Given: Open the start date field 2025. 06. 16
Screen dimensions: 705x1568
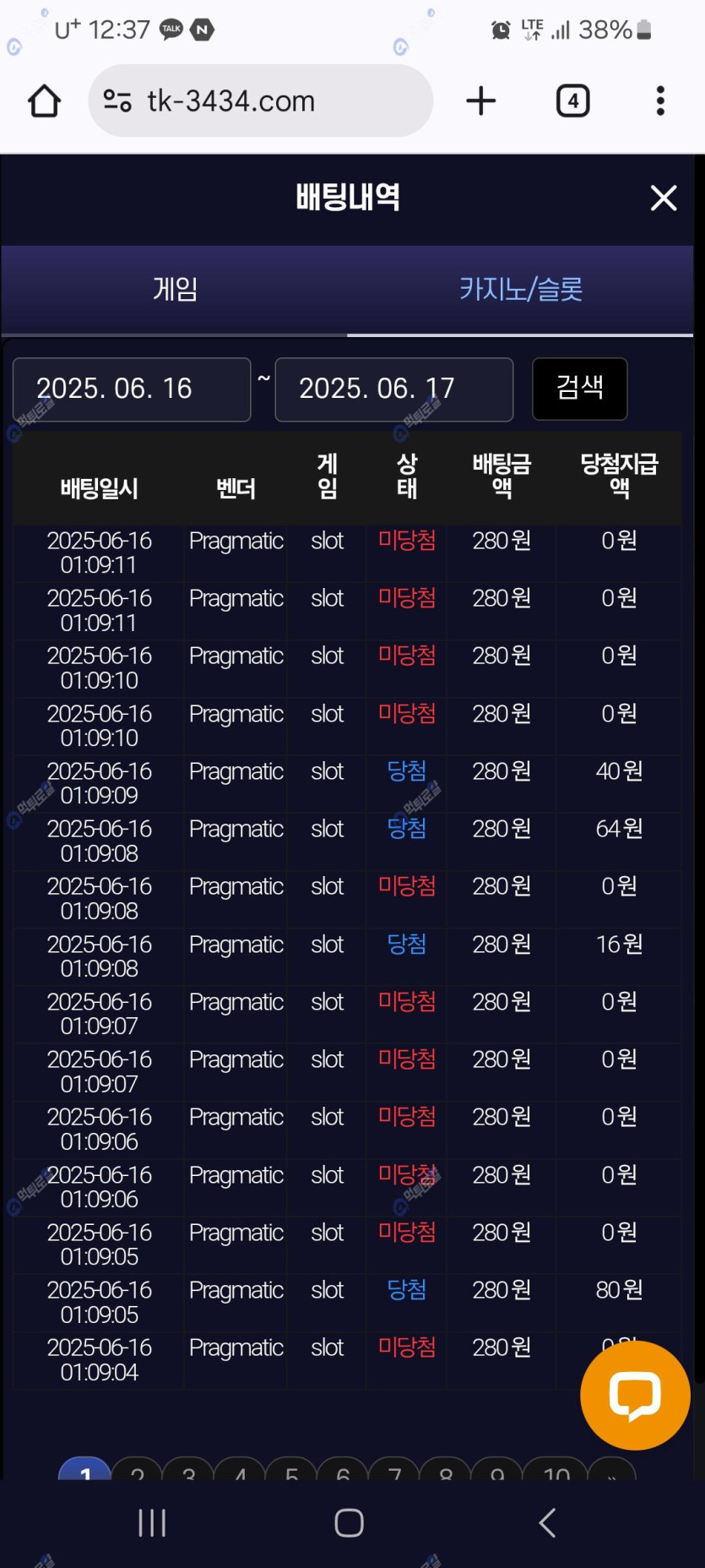Looking at the screenshot, I should [132, 389].
